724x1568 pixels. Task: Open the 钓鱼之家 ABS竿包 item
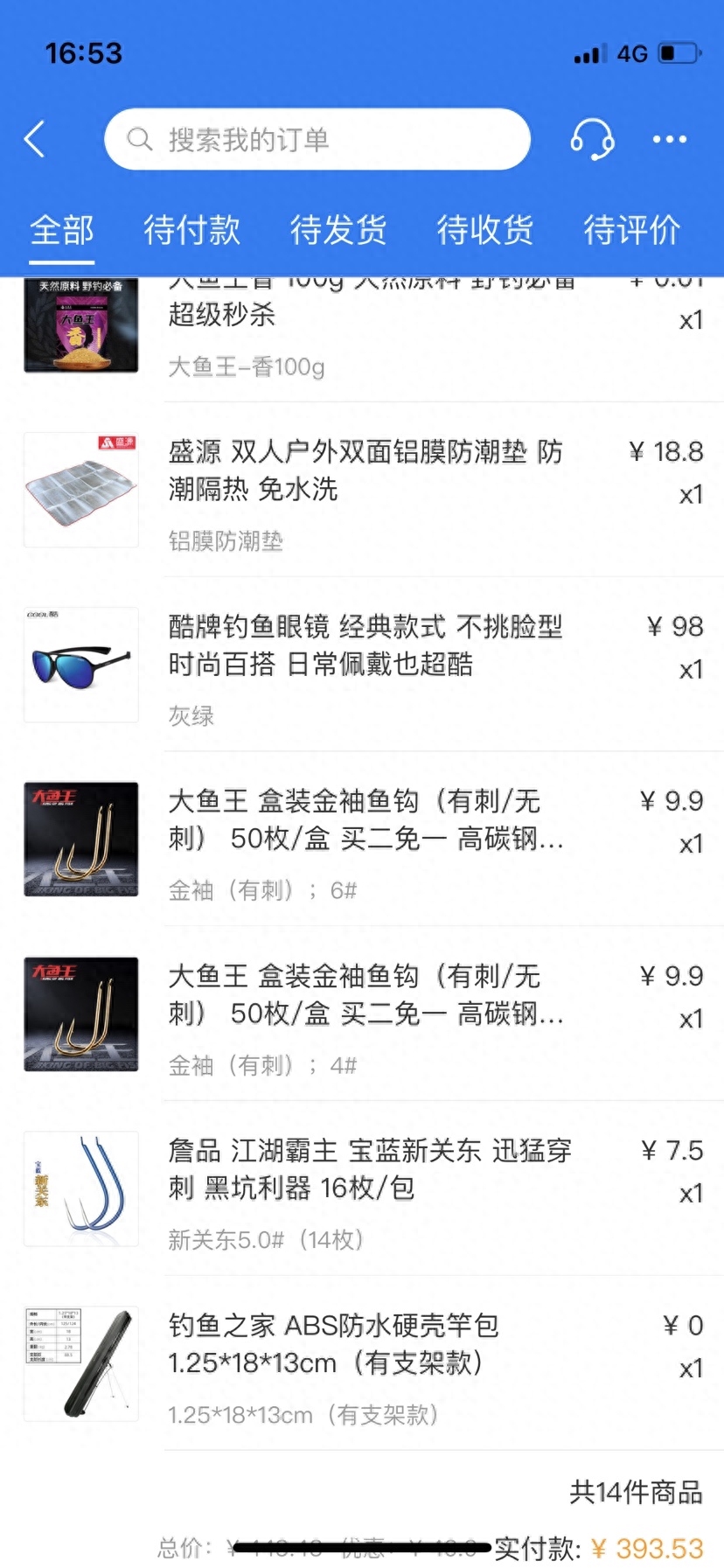pos(362,1365)
